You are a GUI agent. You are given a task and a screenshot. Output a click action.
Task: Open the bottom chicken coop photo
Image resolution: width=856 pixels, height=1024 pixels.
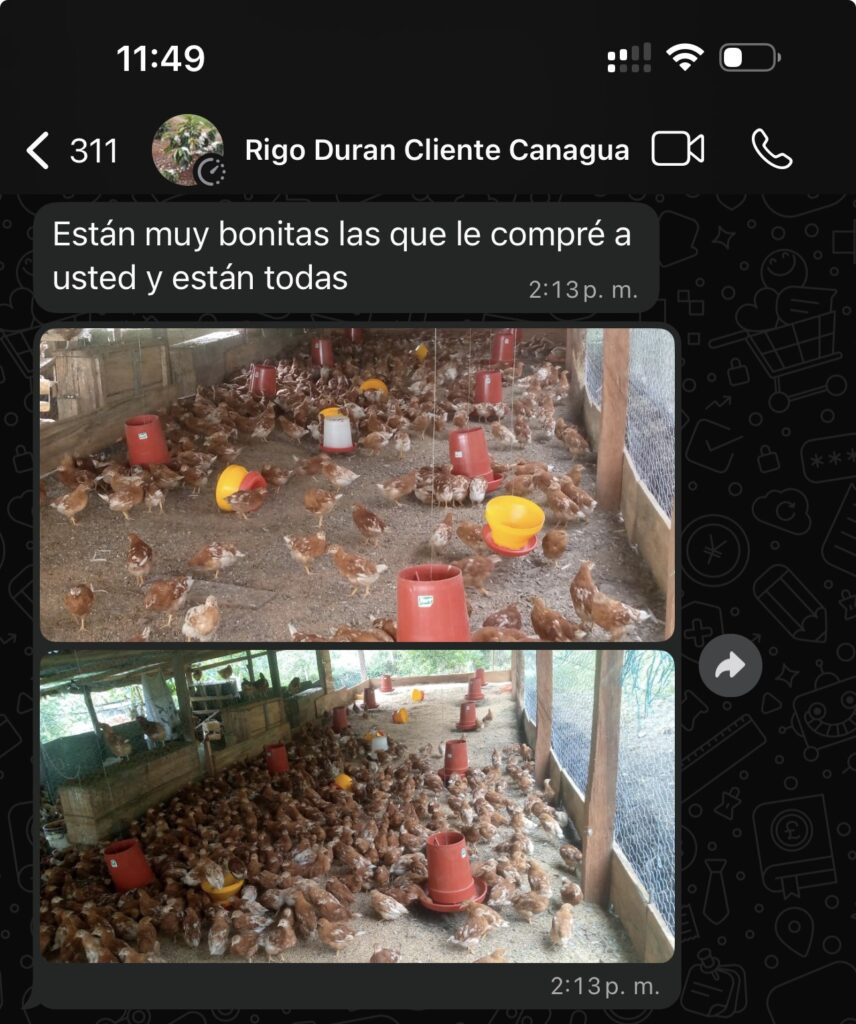[356, 806]
